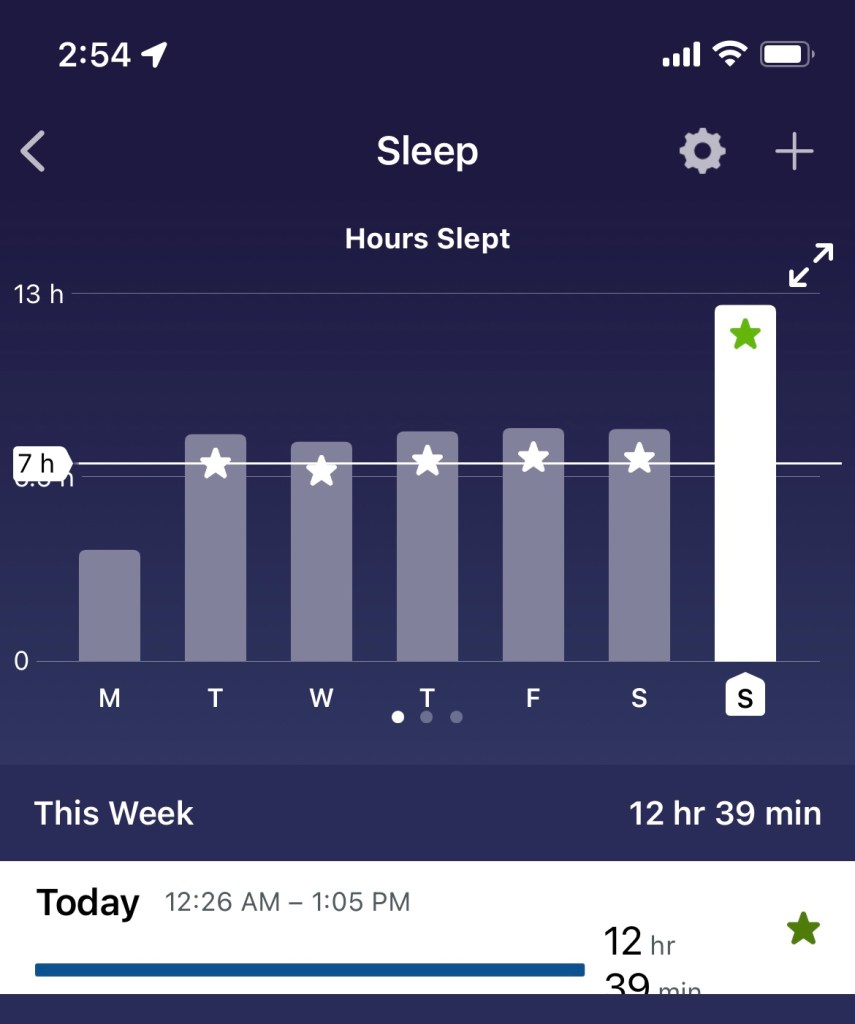Viewport: 855px width, 1024px height.
Task: Select Monday's sleep bar
Action: coord(110,605)
